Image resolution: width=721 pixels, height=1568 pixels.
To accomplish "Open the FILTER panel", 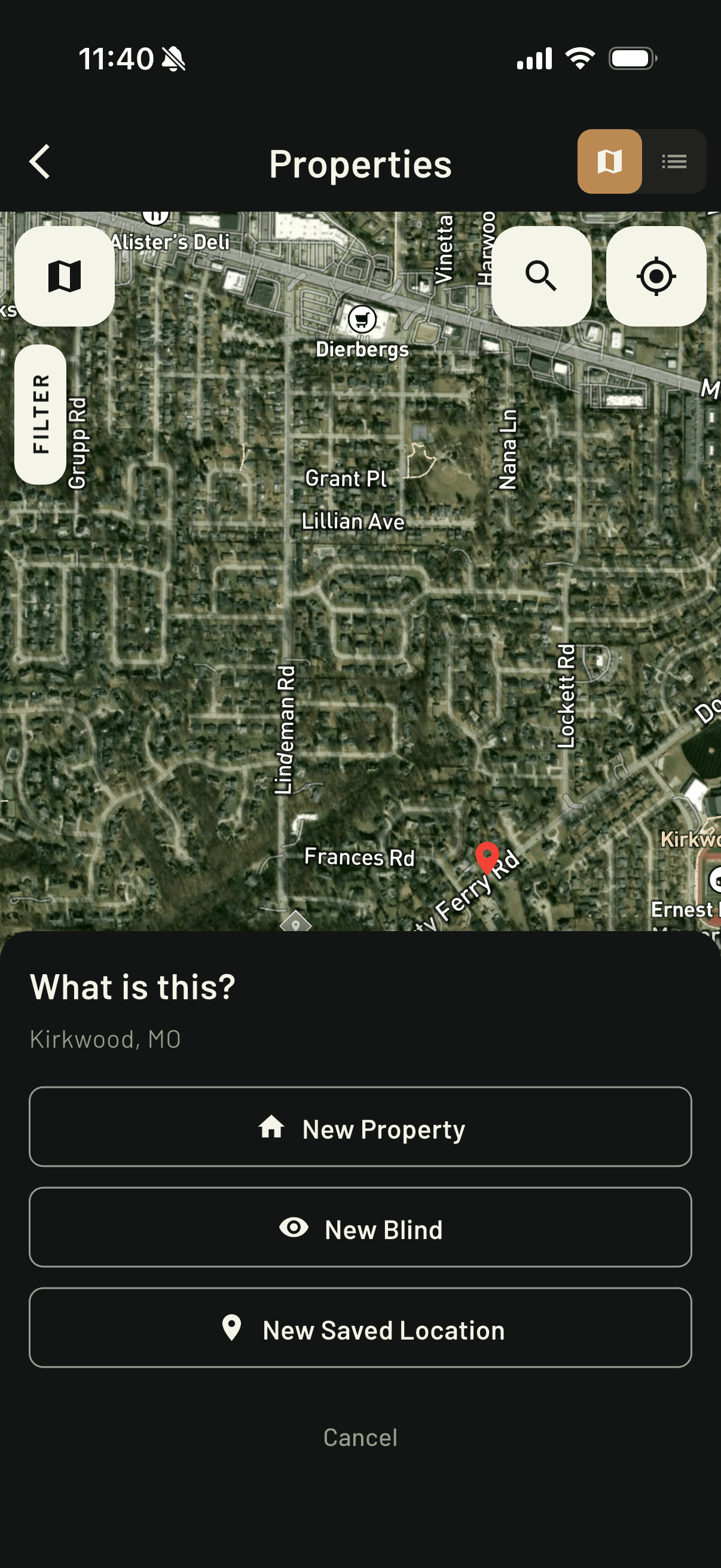I will (40, 414).
